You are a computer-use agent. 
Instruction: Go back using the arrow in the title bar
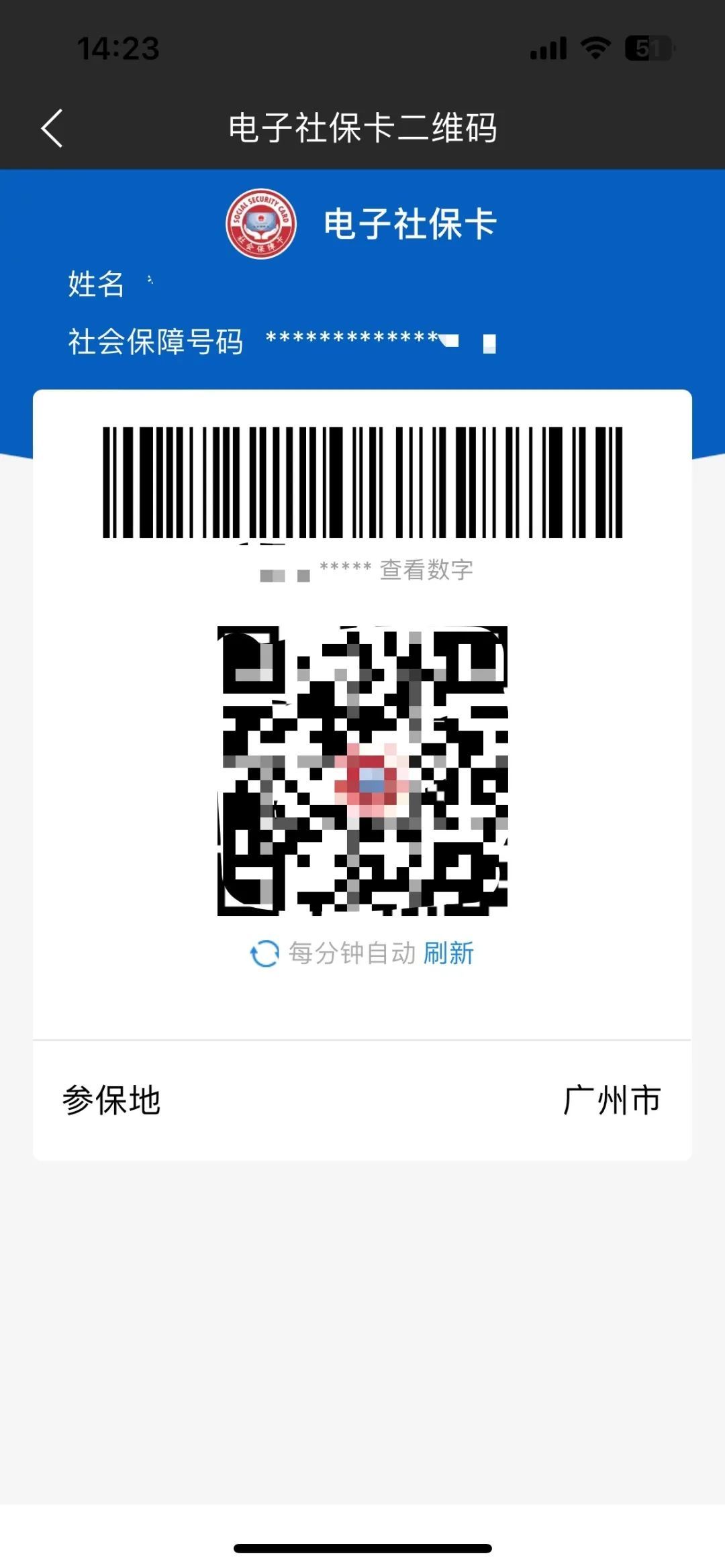click(x=52, y=127)
